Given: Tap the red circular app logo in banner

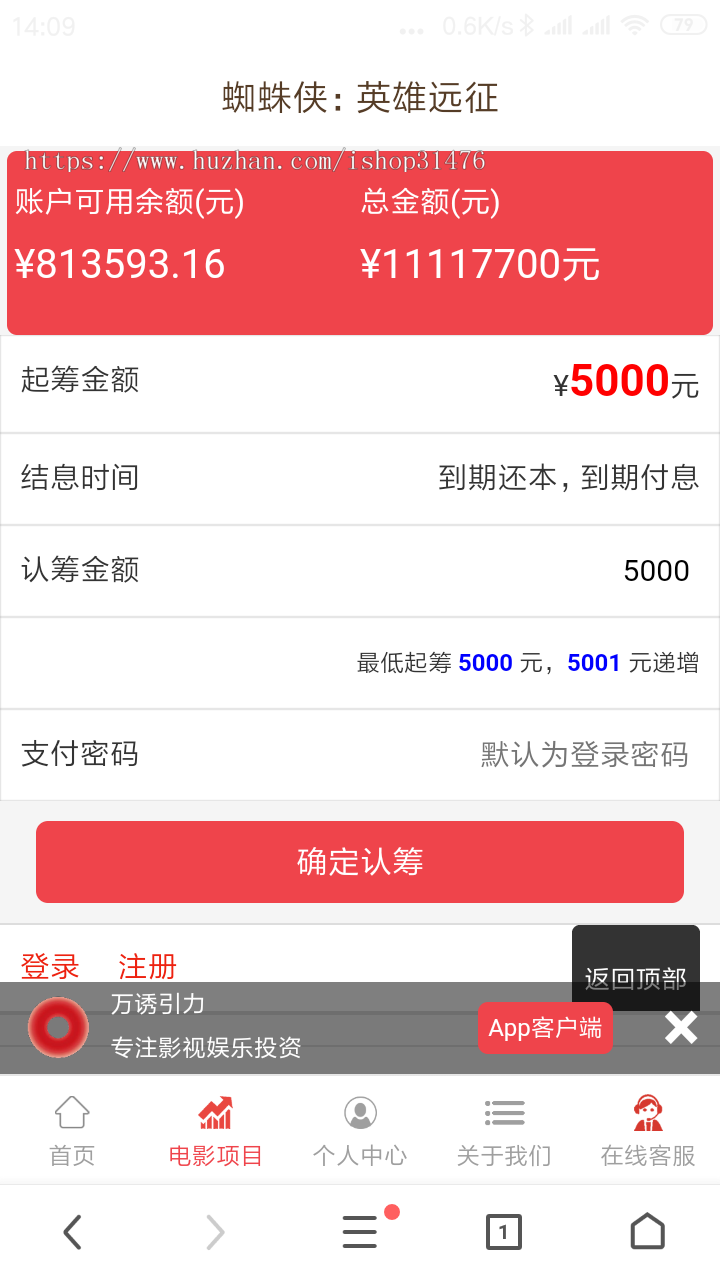Looking at the screenshot, I should [58, 1027].
